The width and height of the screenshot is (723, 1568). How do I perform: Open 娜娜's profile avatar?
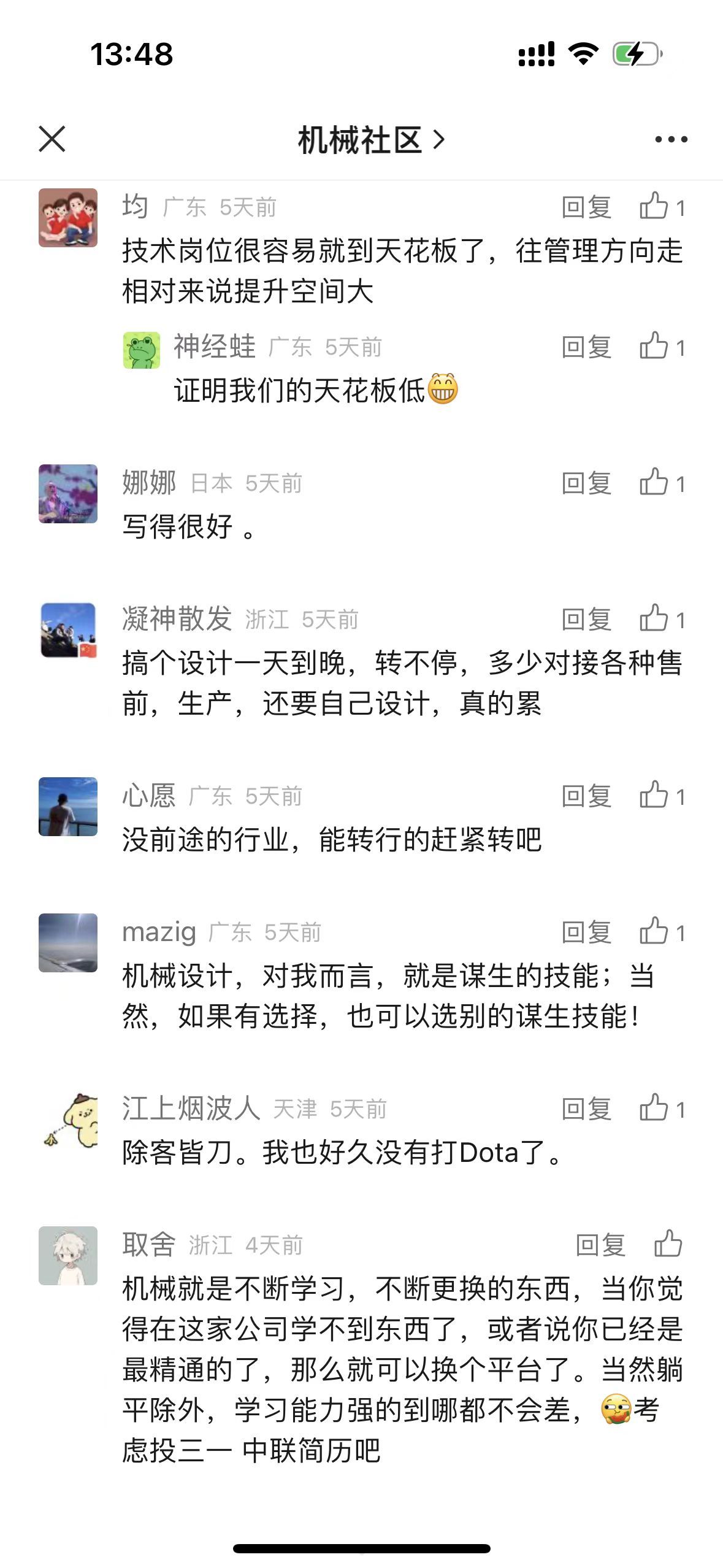[x=68, y=494]
